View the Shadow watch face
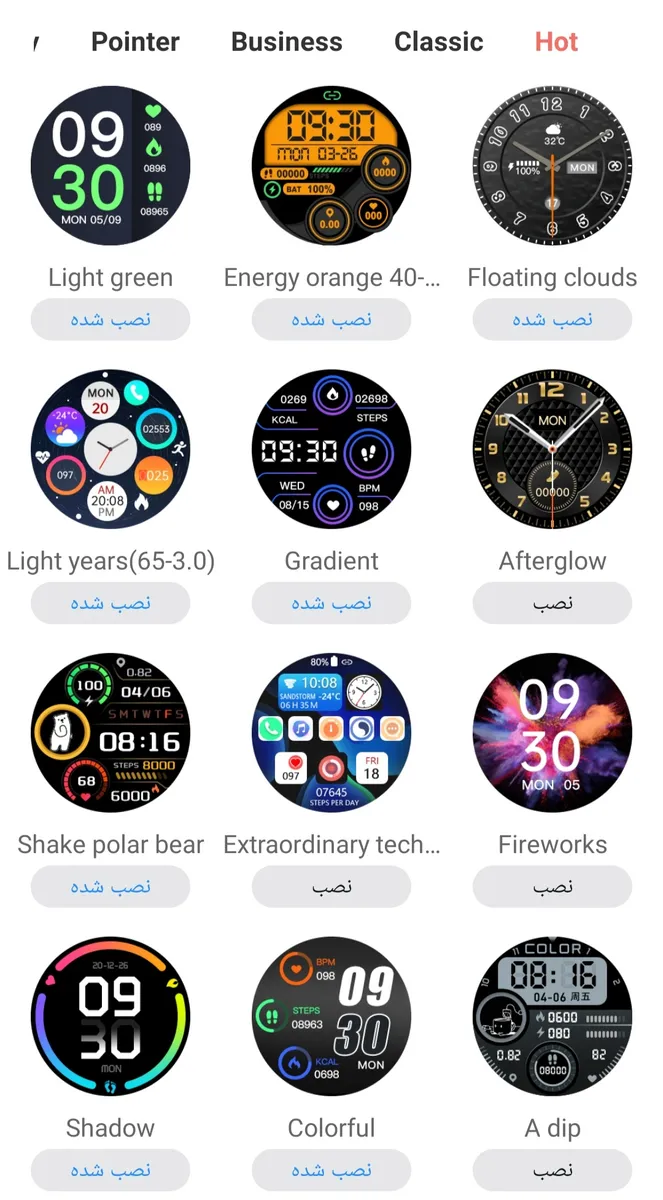Screen dimensions: 663x1200 [110, 1016]
